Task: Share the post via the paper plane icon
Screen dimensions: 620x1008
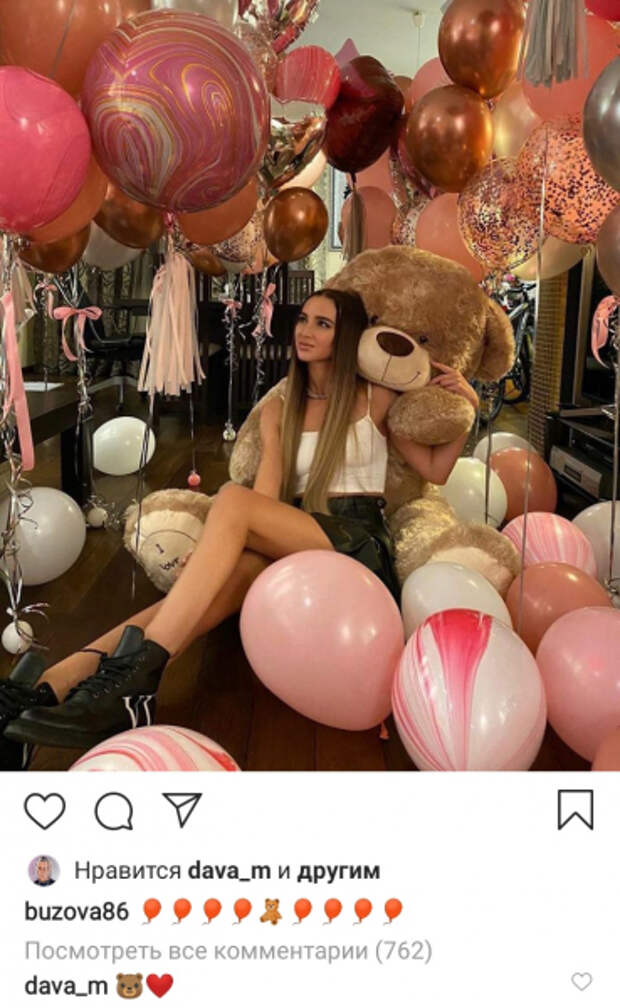Action: [182, 809]
